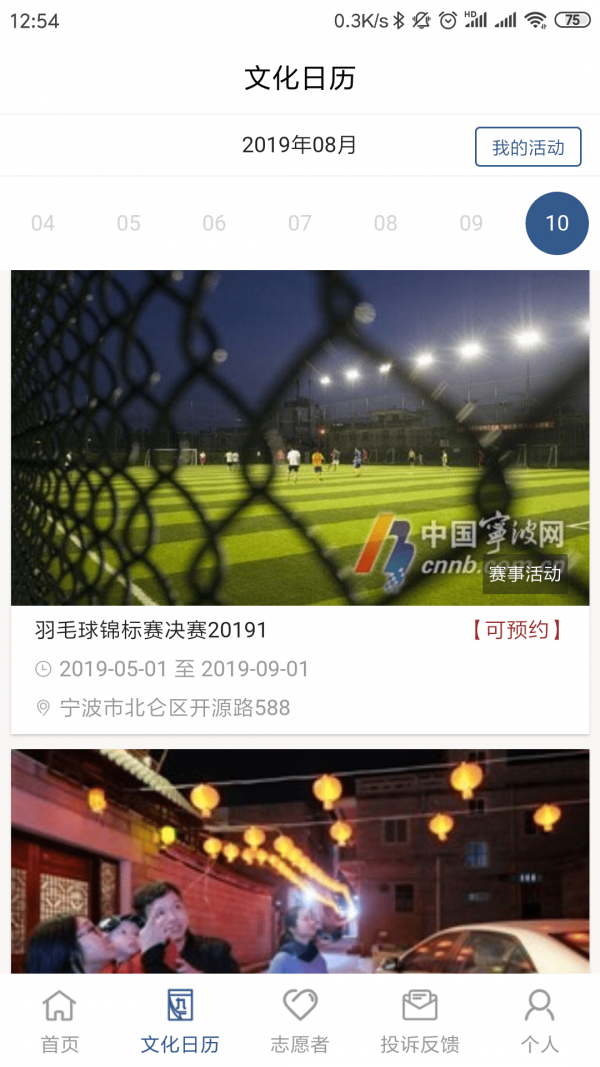Select date 09 in the calendar strip
600x1067 pixels.
point(471,223)
